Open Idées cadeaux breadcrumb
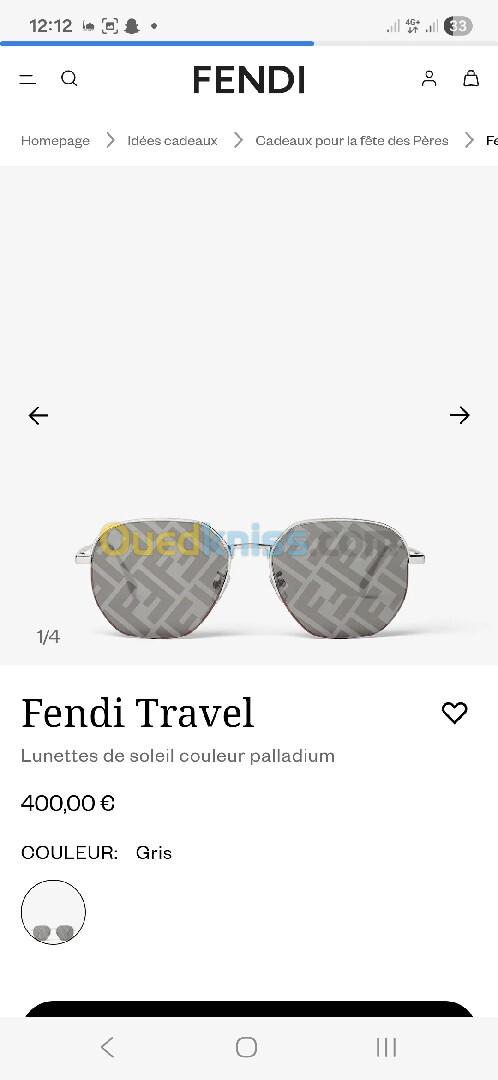The image size is (498, 1080). click(x=172, y=141)
